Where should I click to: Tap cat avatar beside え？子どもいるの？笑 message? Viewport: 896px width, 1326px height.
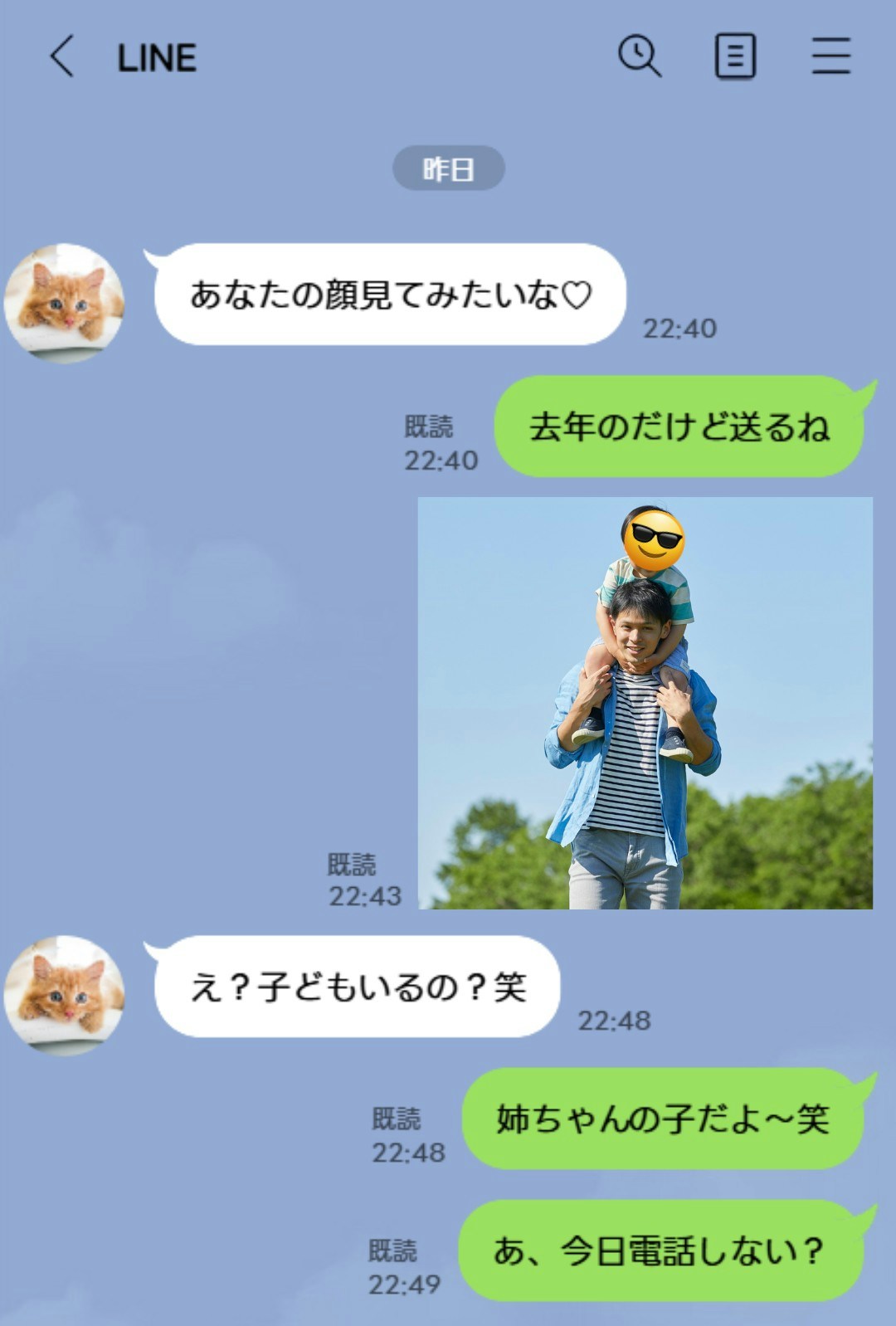point(65,994)
